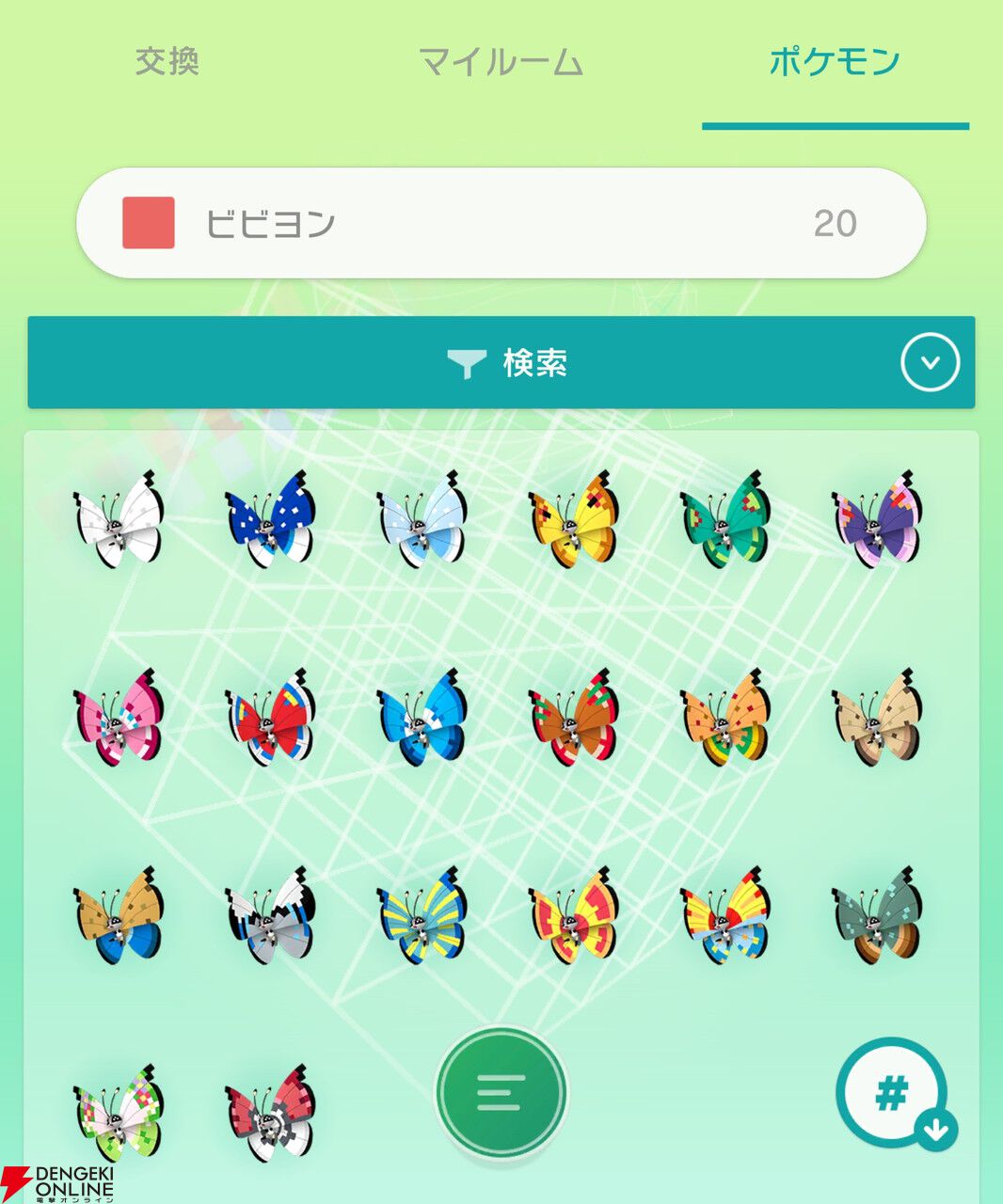Select the dark blue dotted Vivillon
Viewport: 1003px width, 1204px height.
270,519
